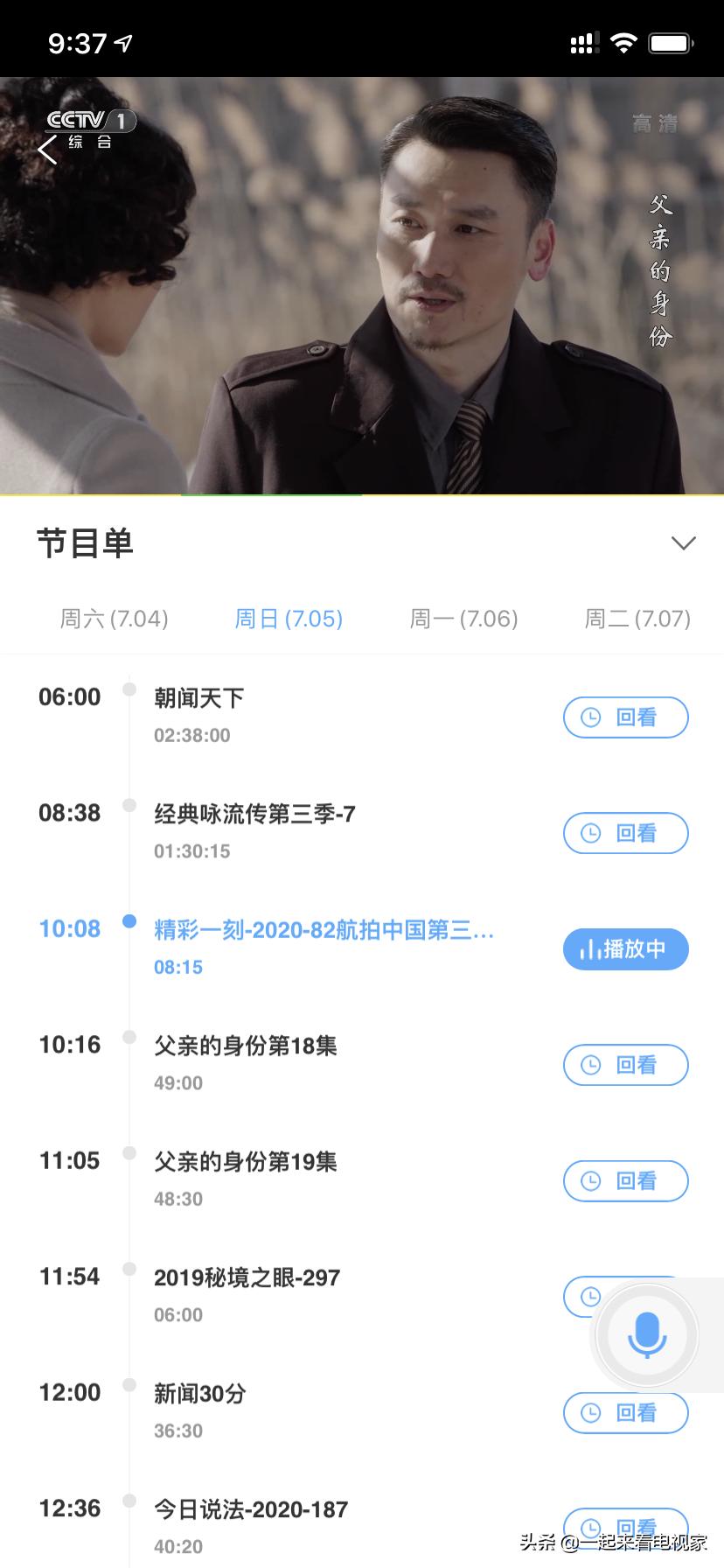Tap 回看 for 新闻30分
Screen dimensions: 724x1568
click(625, 1412)
